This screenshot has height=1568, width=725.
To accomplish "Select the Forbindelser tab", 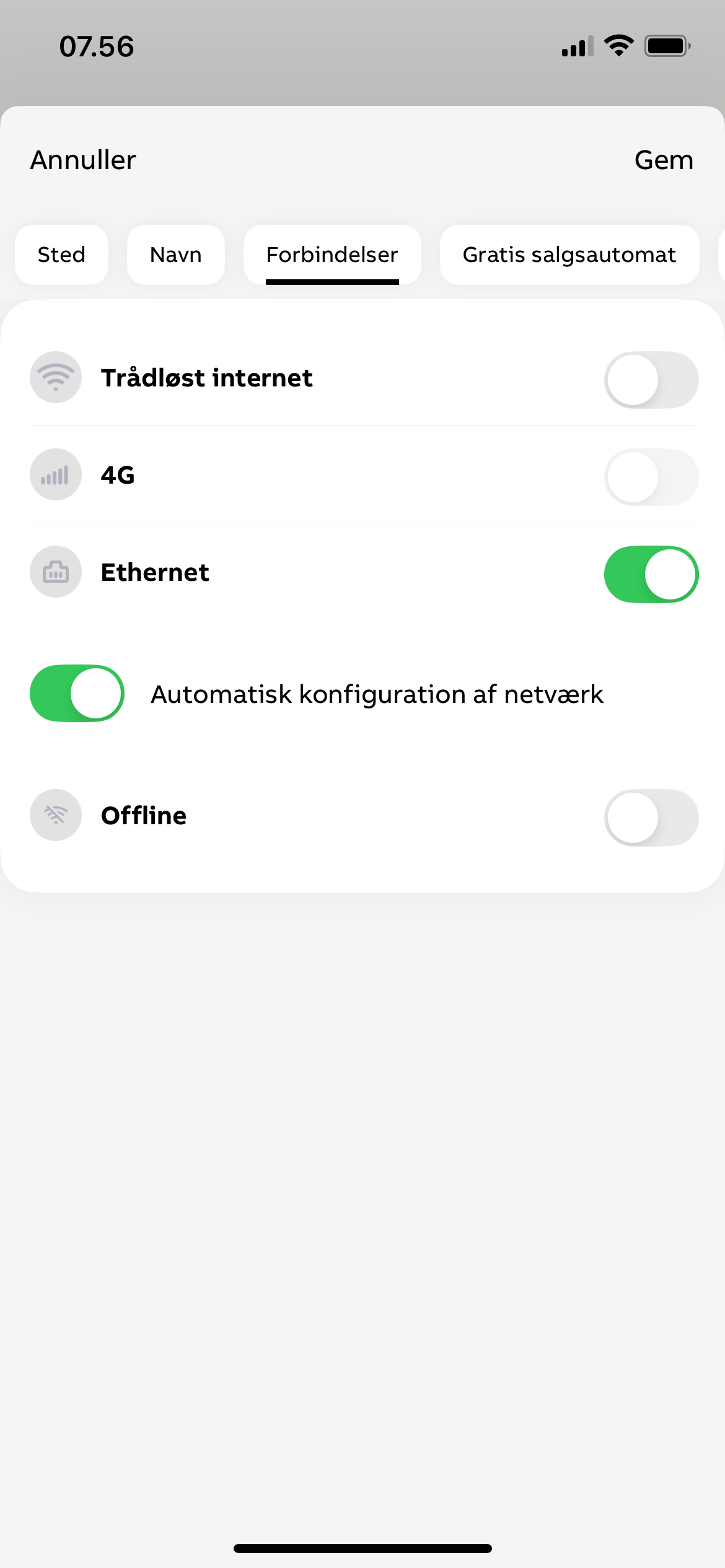I will tap(332, 255).
